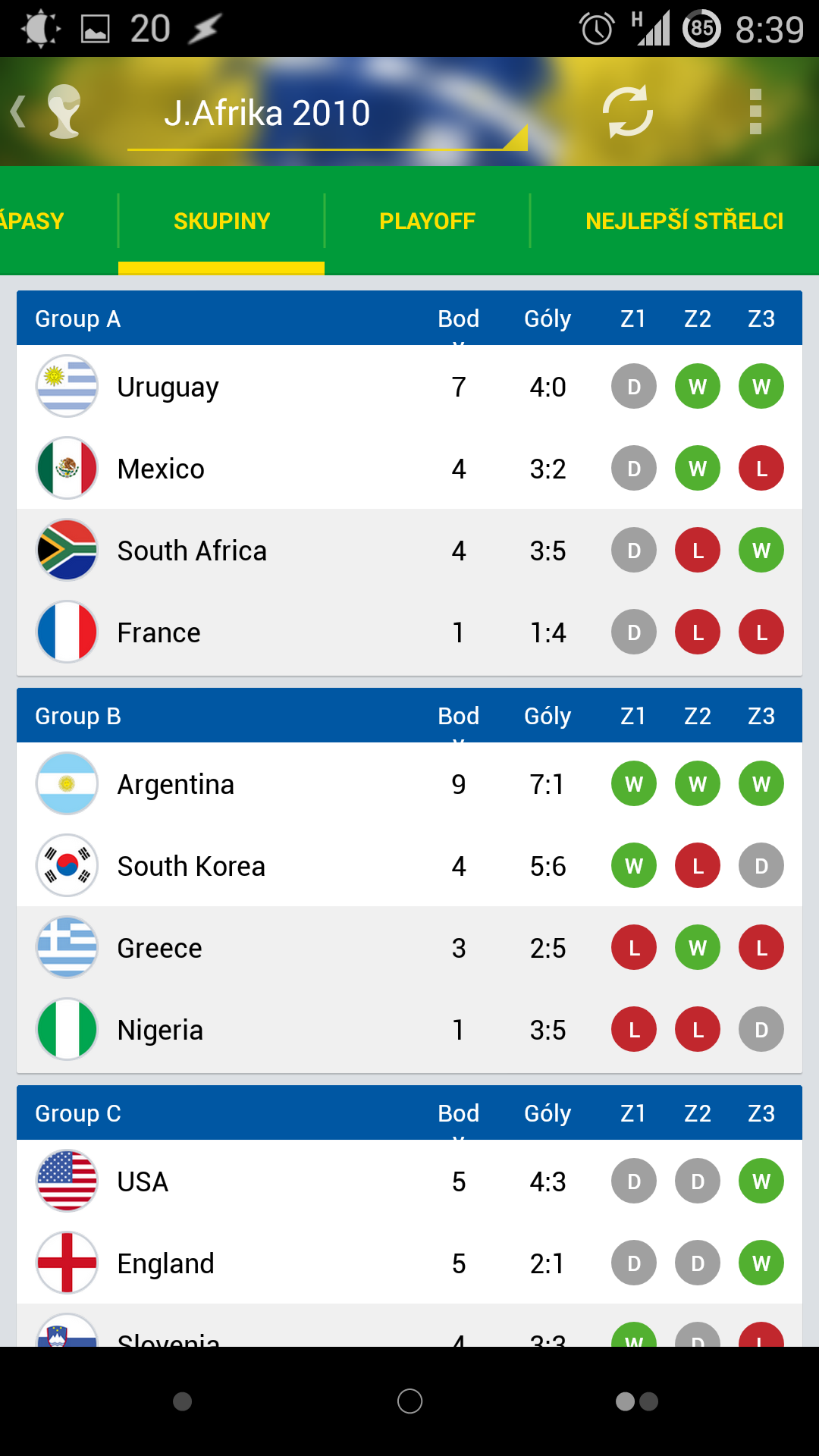Open the overflow menu
This screenshot has height=1456, width=819.
(x=755, y=112)
